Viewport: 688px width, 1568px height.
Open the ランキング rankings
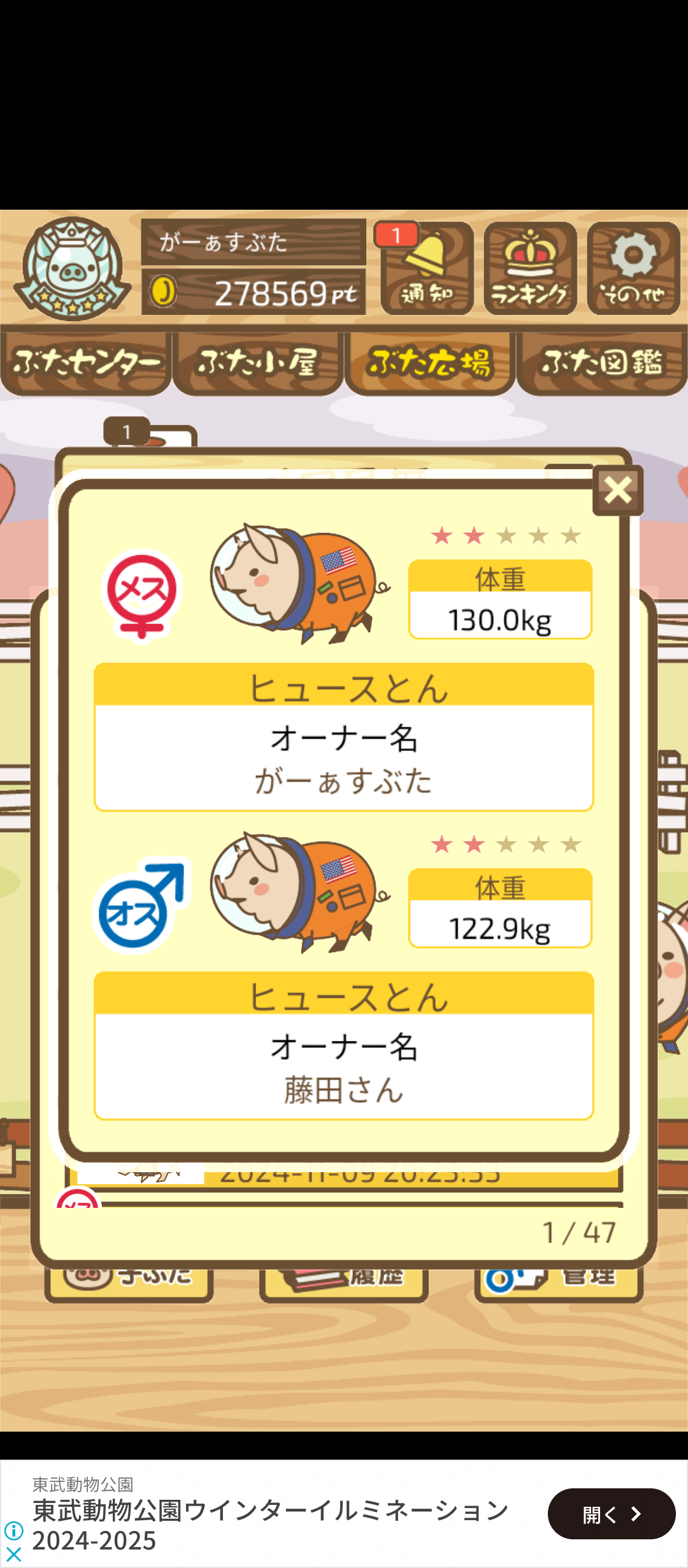[530, 268]
